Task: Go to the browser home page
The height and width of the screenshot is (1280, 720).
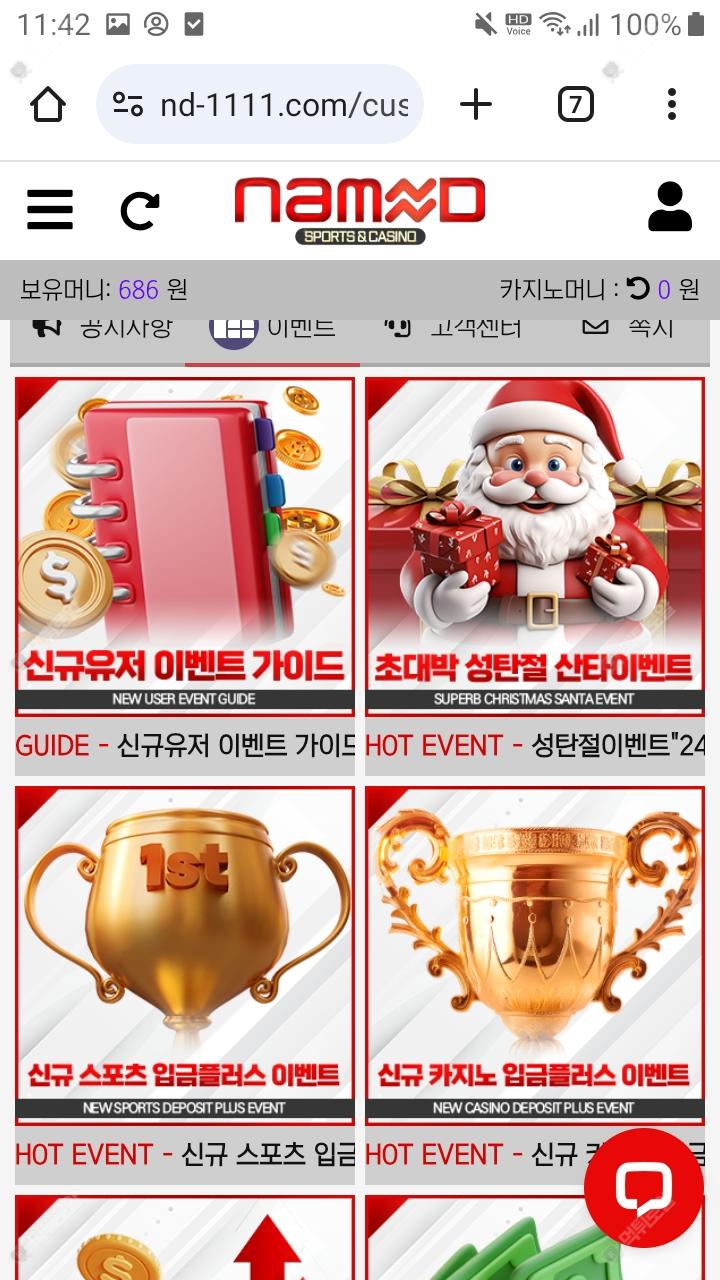Action: (x=48, y=104)
